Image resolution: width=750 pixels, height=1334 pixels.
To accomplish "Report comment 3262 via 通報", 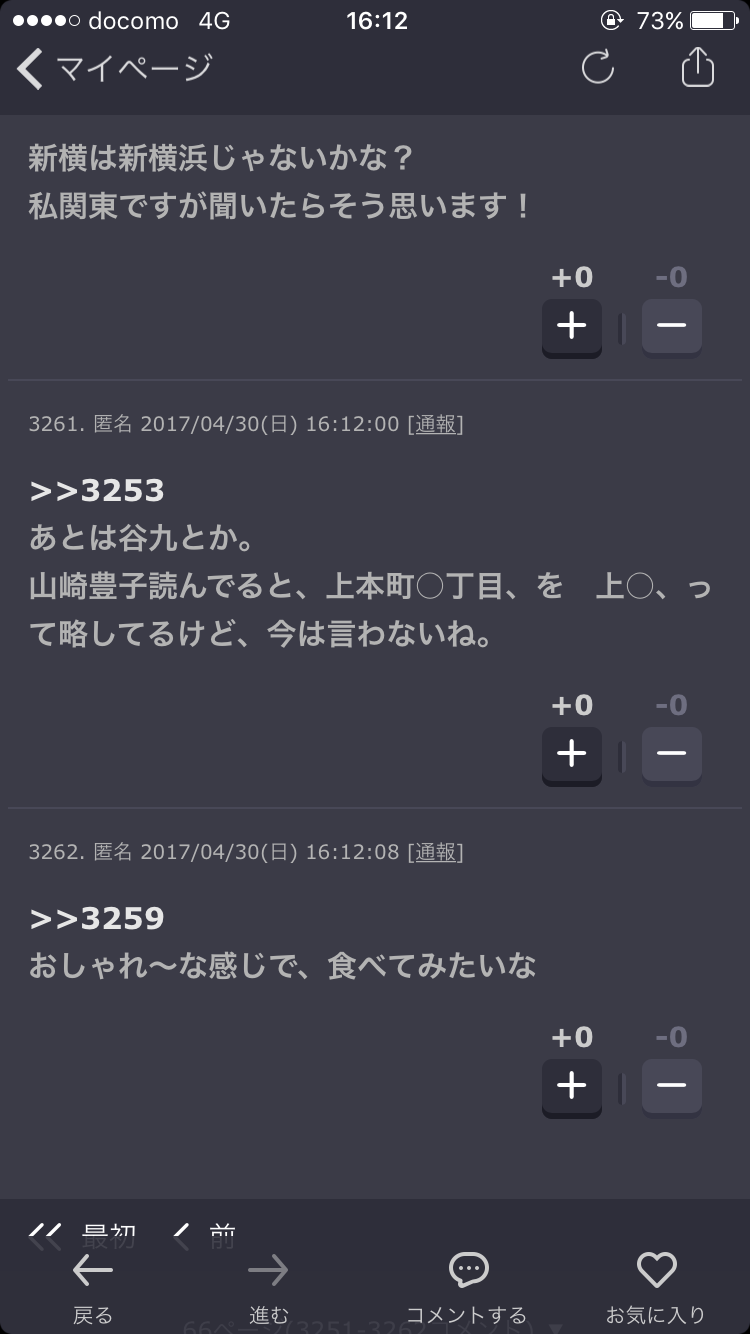I will (x=436, y=853).
